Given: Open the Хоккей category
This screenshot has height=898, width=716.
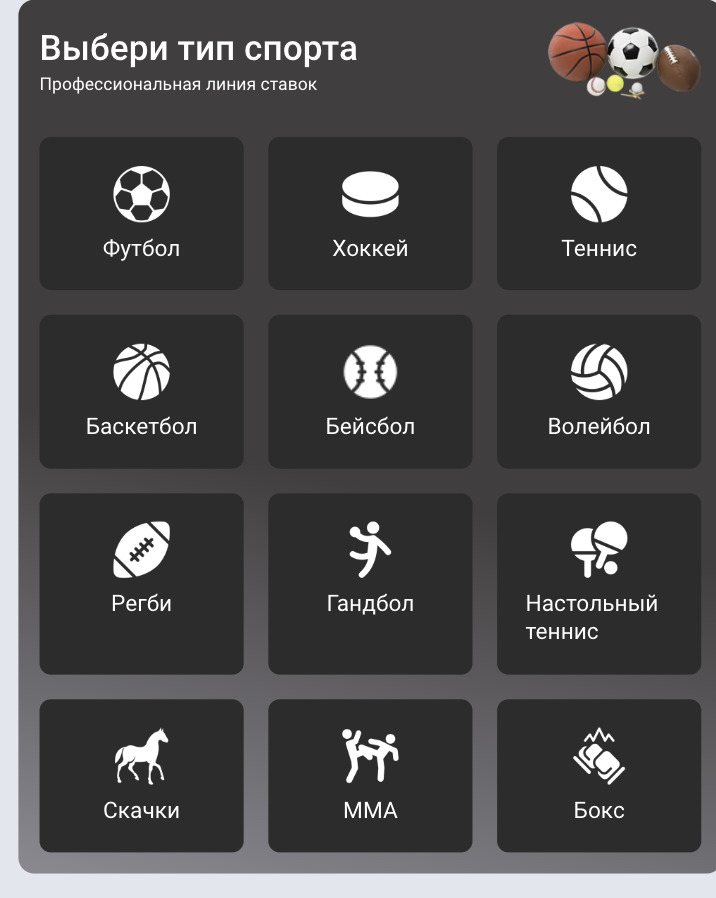Looking at the screenshot, I should tap(370, 213).
